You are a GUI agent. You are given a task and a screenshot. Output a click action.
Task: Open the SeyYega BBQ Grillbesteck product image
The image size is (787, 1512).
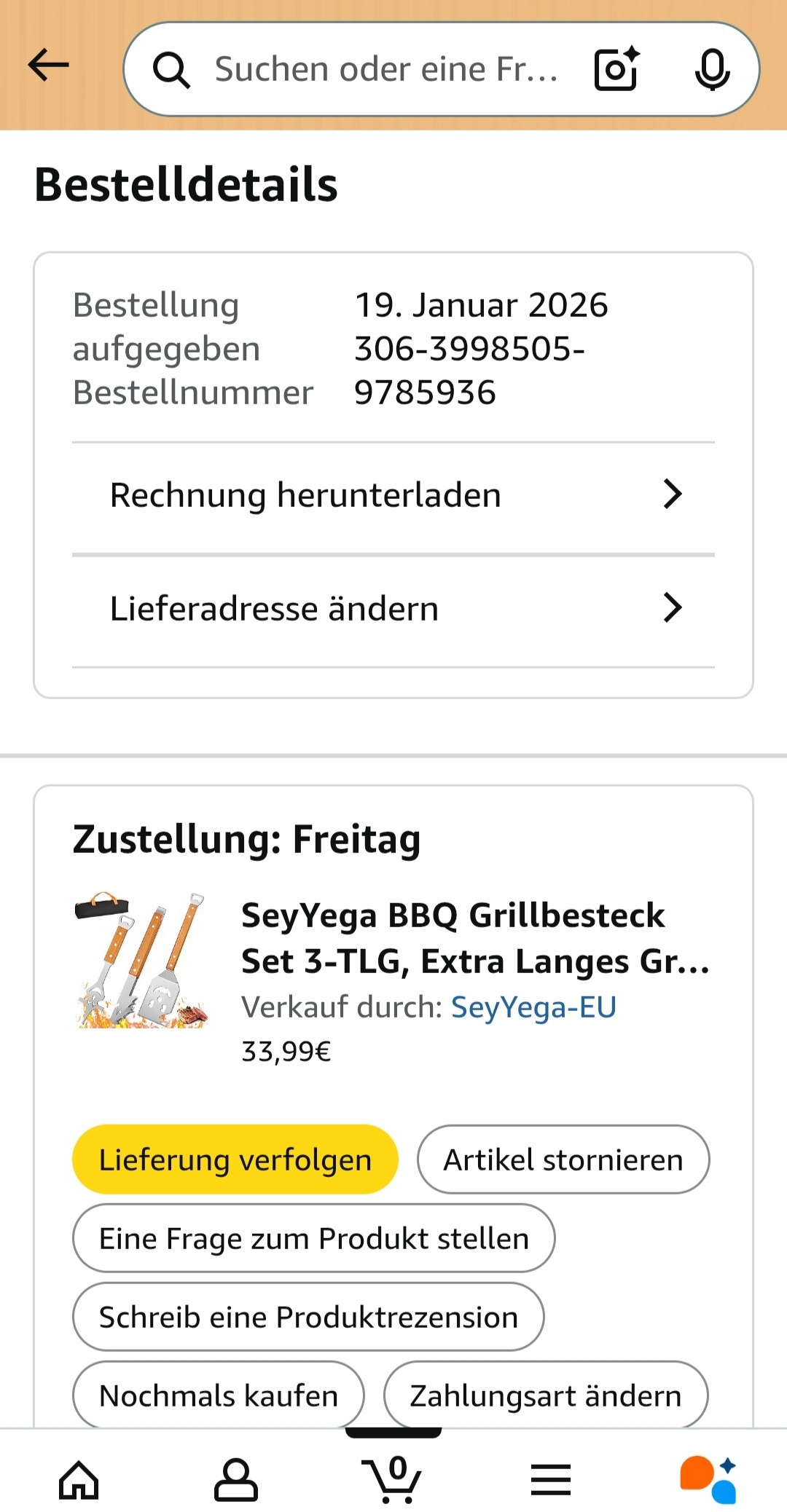pos(141,960)
